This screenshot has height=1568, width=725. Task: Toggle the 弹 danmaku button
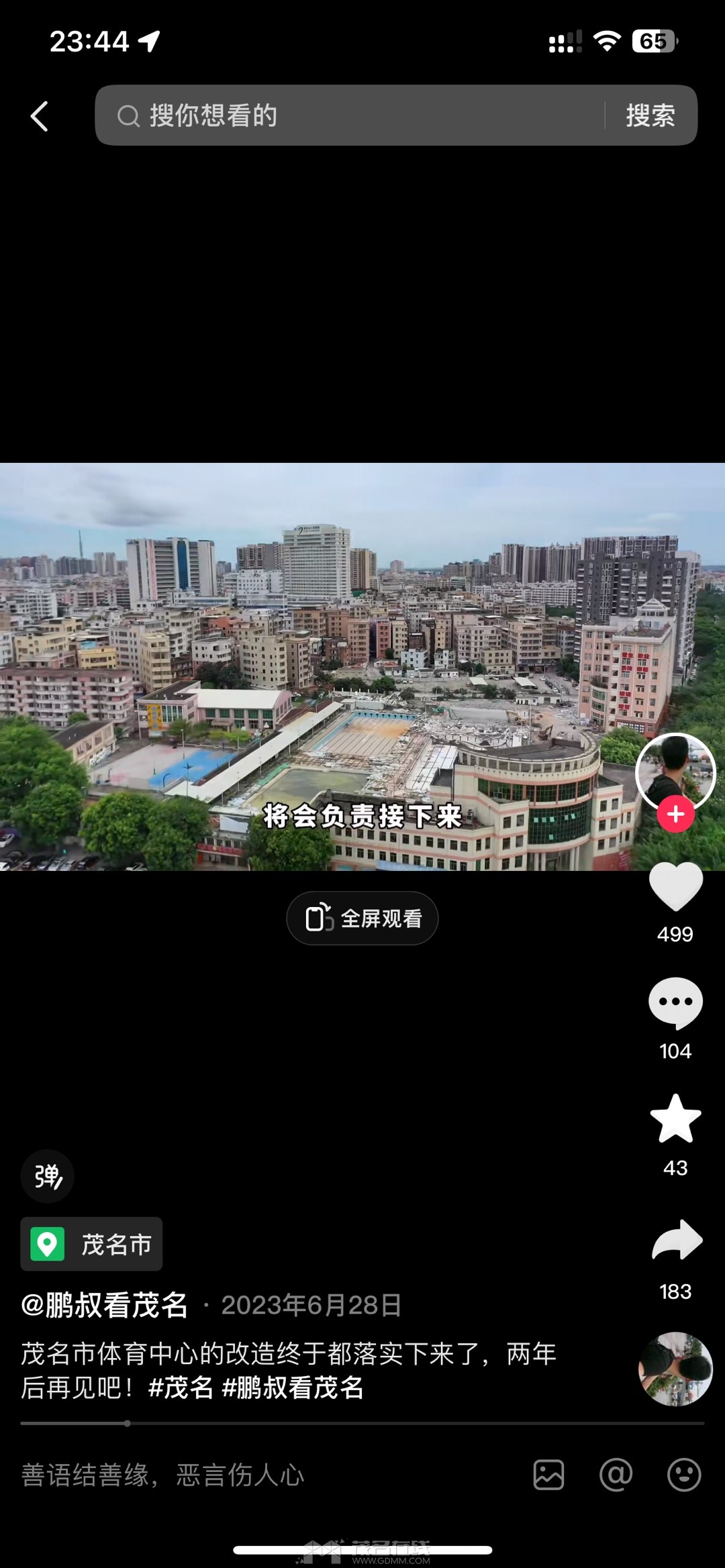point(48,1175)
